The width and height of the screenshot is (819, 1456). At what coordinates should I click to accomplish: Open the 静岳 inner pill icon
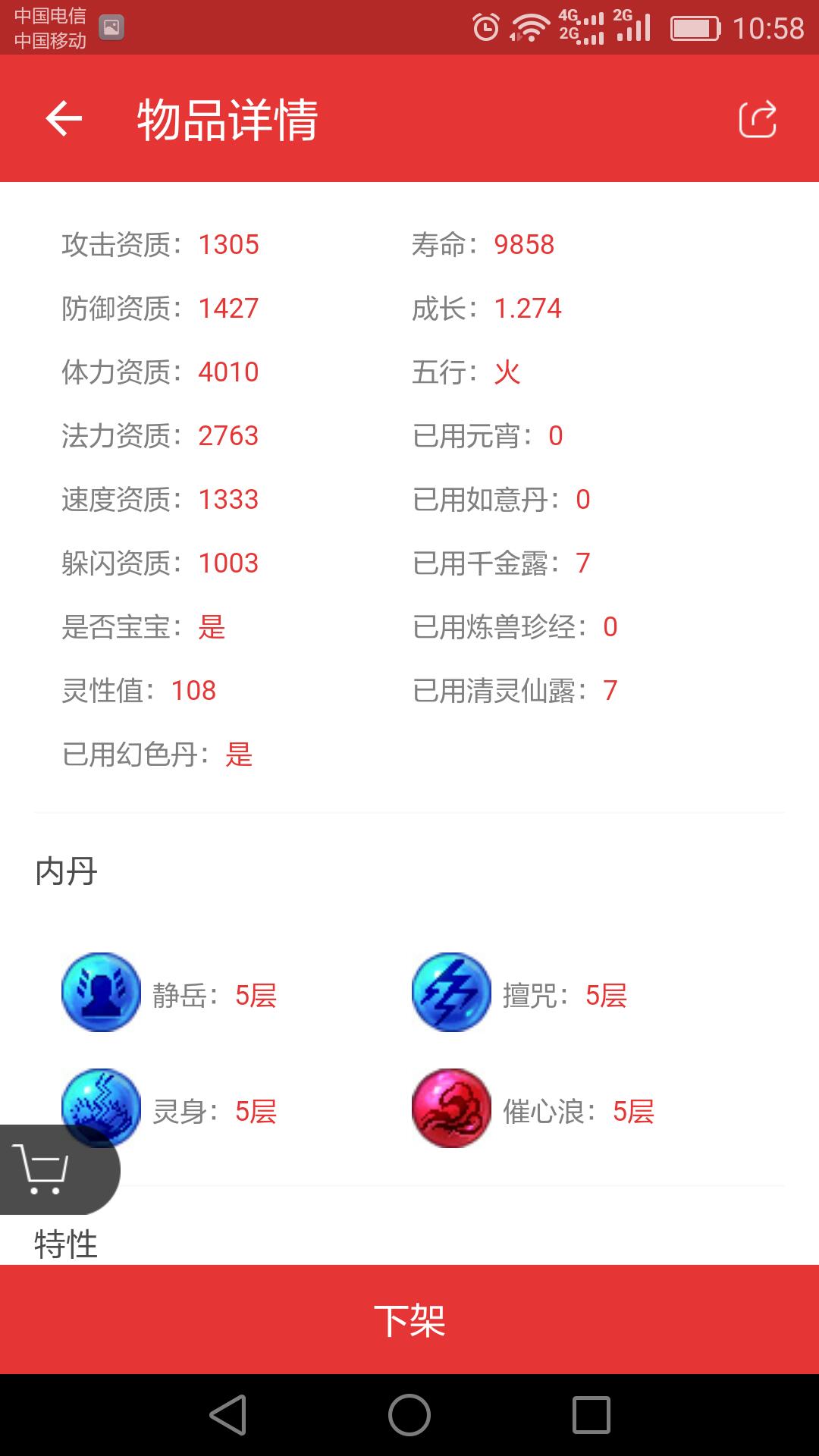(101, 993)
